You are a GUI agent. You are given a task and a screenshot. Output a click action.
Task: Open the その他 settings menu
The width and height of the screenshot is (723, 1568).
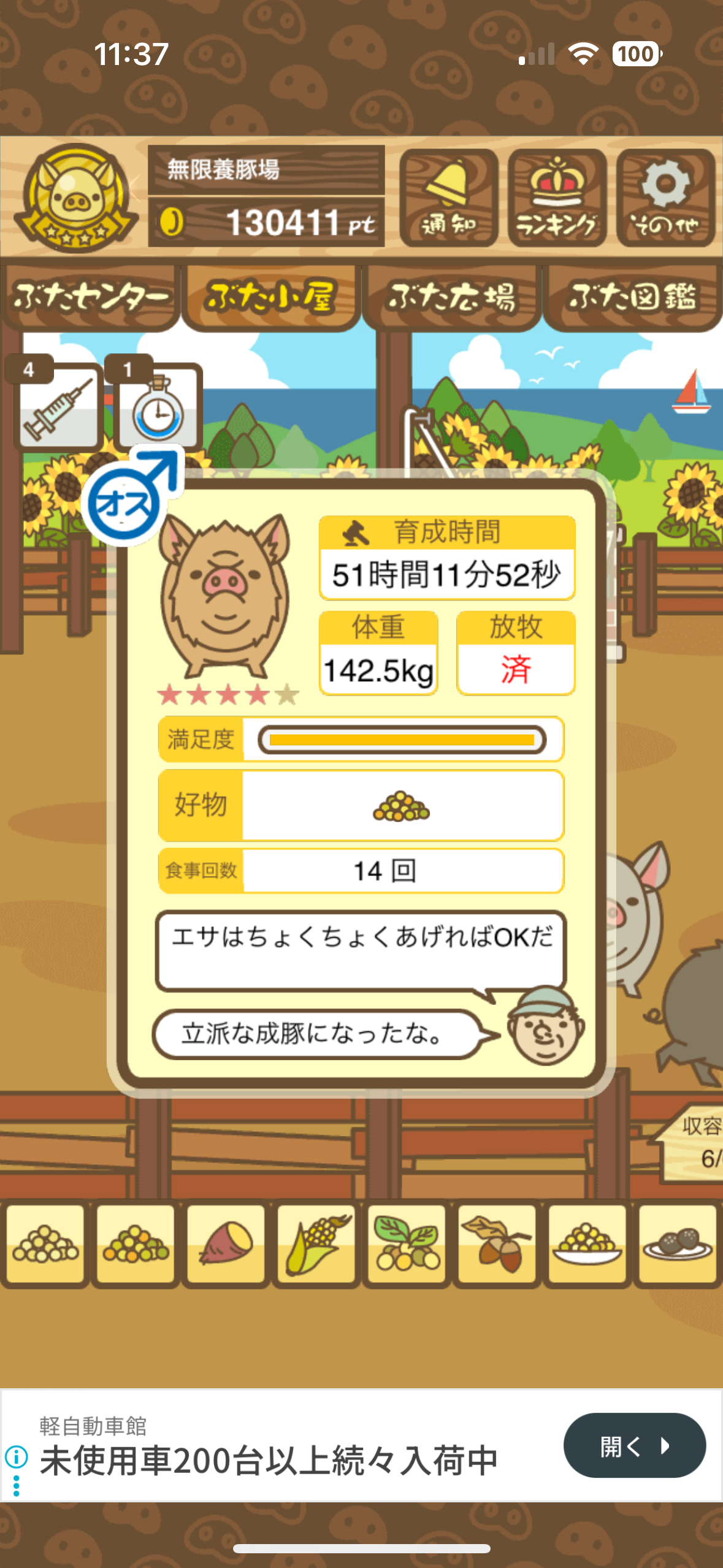[665, 199]
